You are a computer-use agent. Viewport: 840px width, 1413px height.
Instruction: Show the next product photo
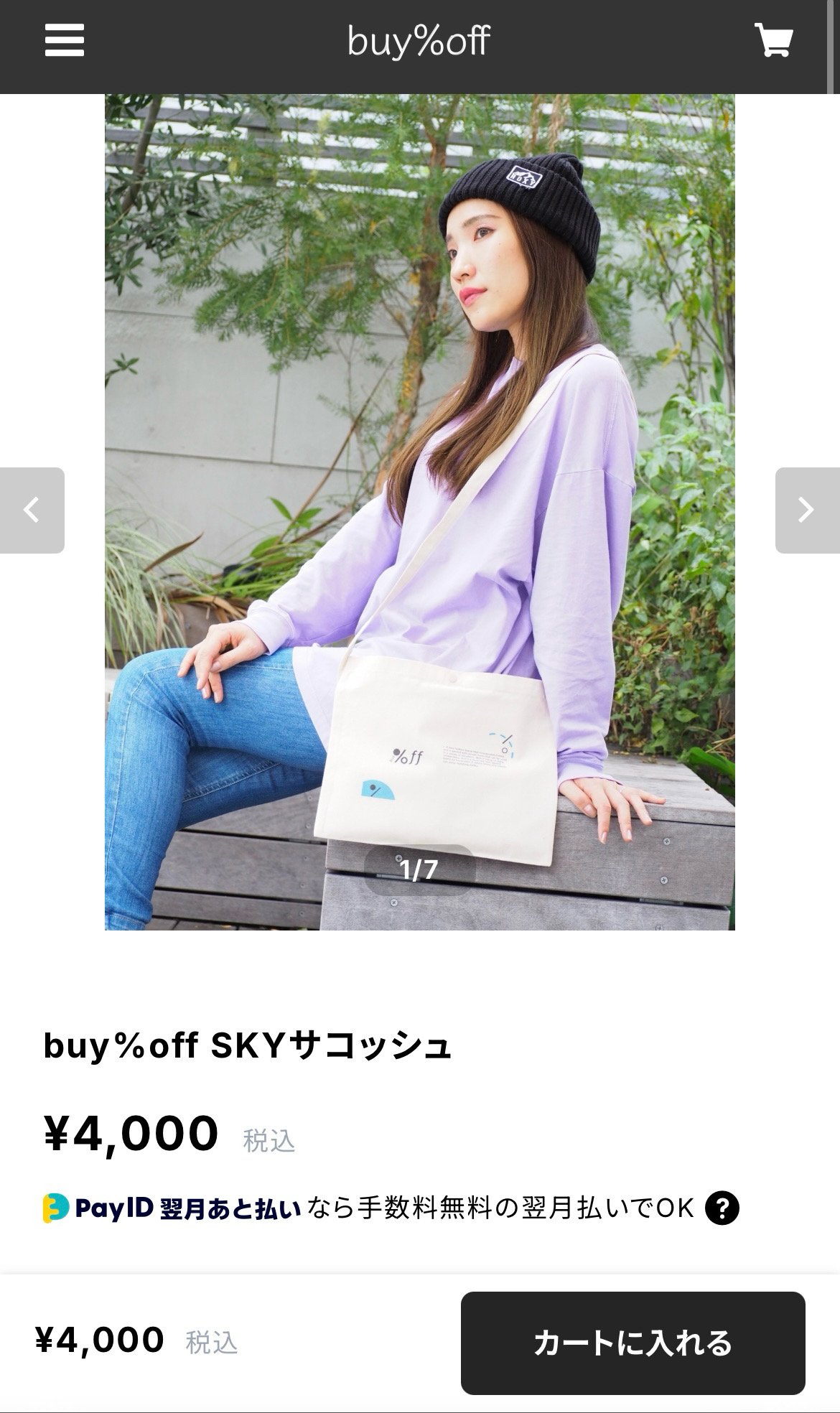click(x=808, y=510)
